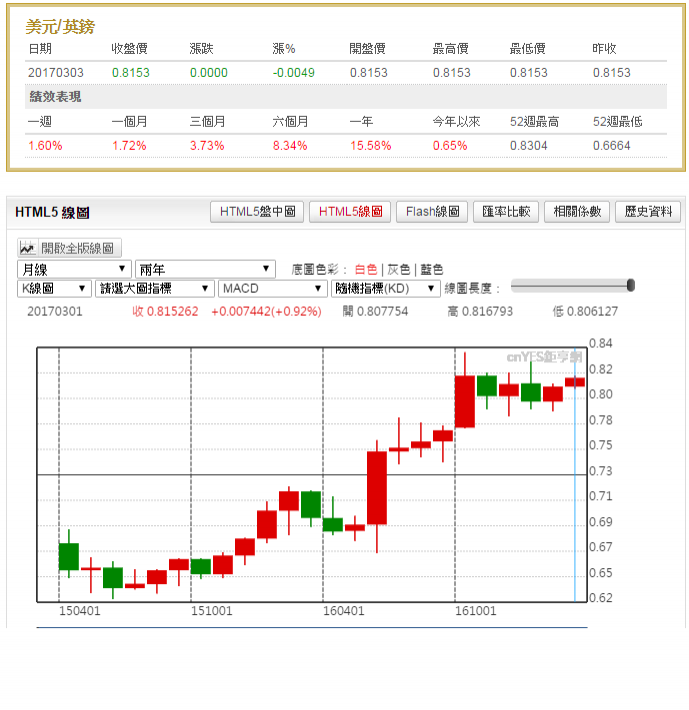Expand the MACD indicator dropdown
Viewport: 689px width, 710px height.
pyautogui.click(x=272, y=288)
